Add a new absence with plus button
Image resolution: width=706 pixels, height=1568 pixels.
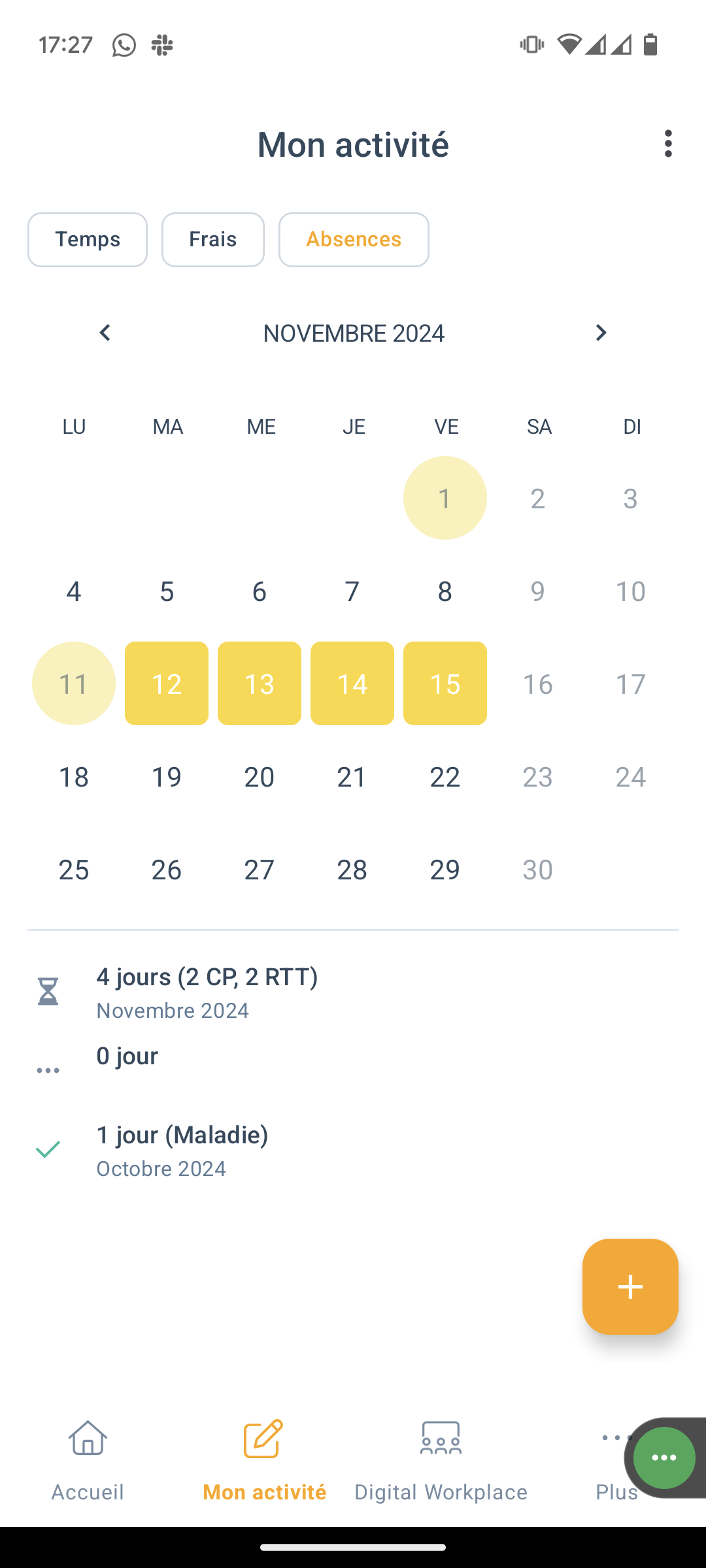(x=630, y=1286)
